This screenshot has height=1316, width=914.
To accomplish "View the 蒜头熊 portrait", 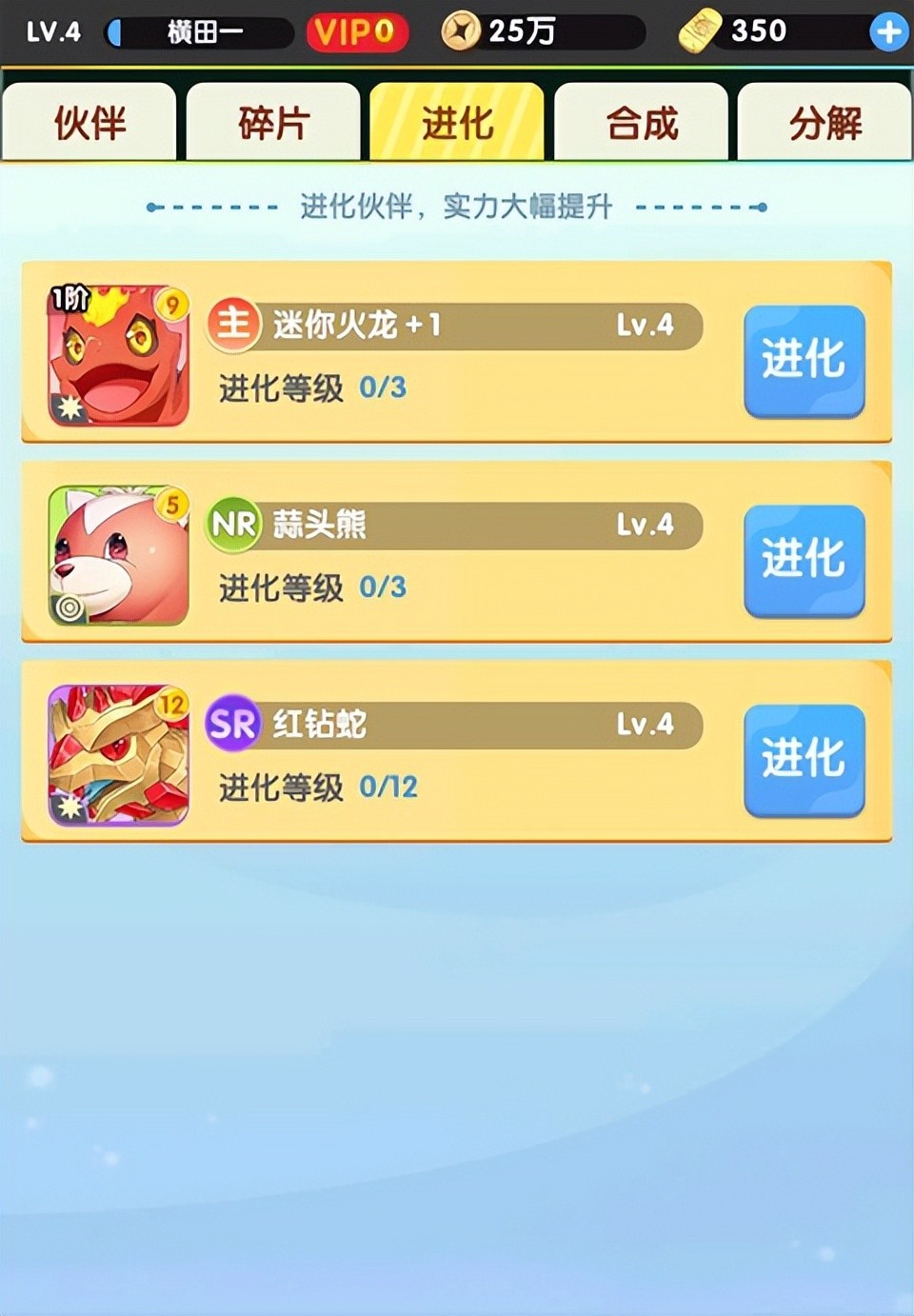I will [x=118, y=555].
